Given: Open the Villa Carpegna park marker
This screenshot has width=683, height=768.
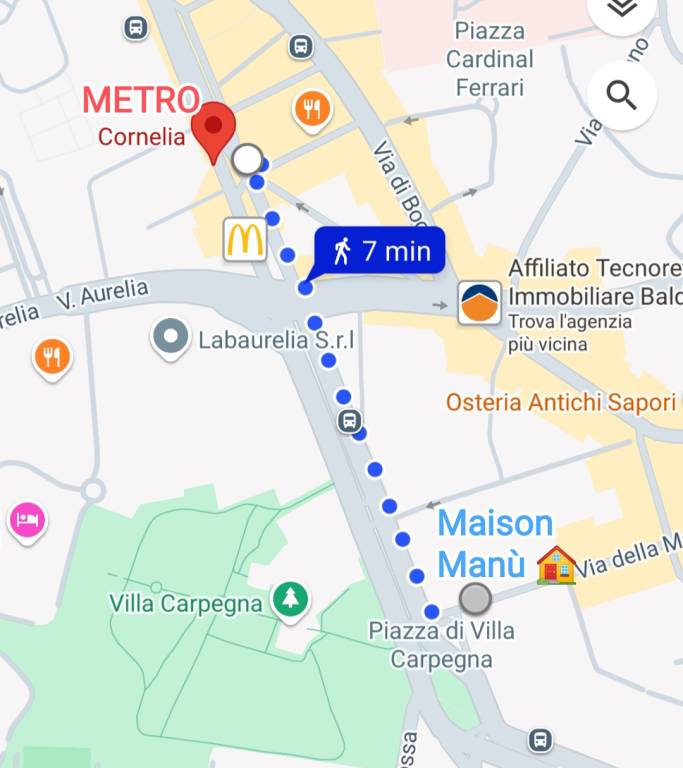Looking at the screenshot, I should [x=291, y=600].
